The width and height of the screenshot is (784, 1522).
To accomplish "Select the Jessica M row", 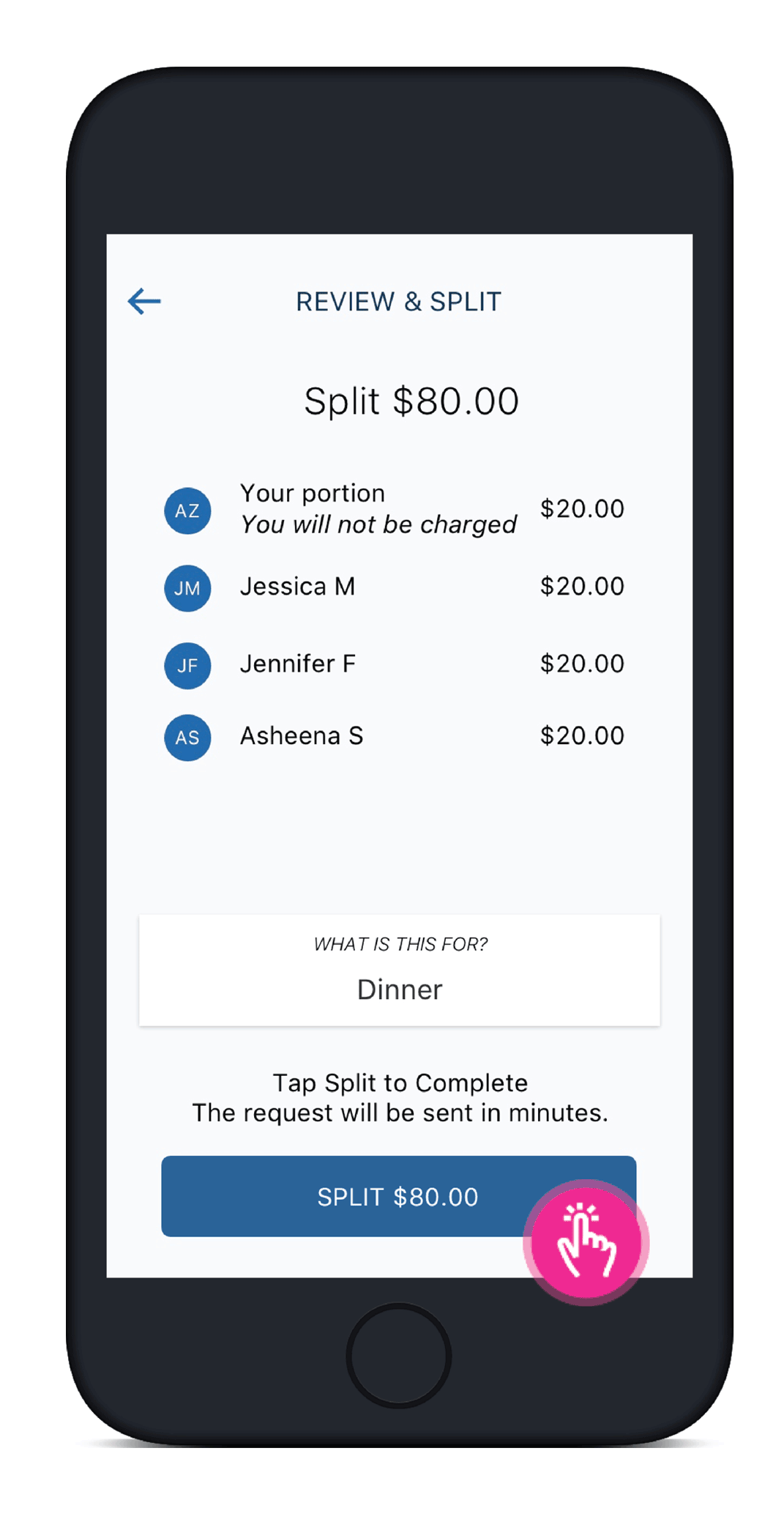I will coord(298,586).
